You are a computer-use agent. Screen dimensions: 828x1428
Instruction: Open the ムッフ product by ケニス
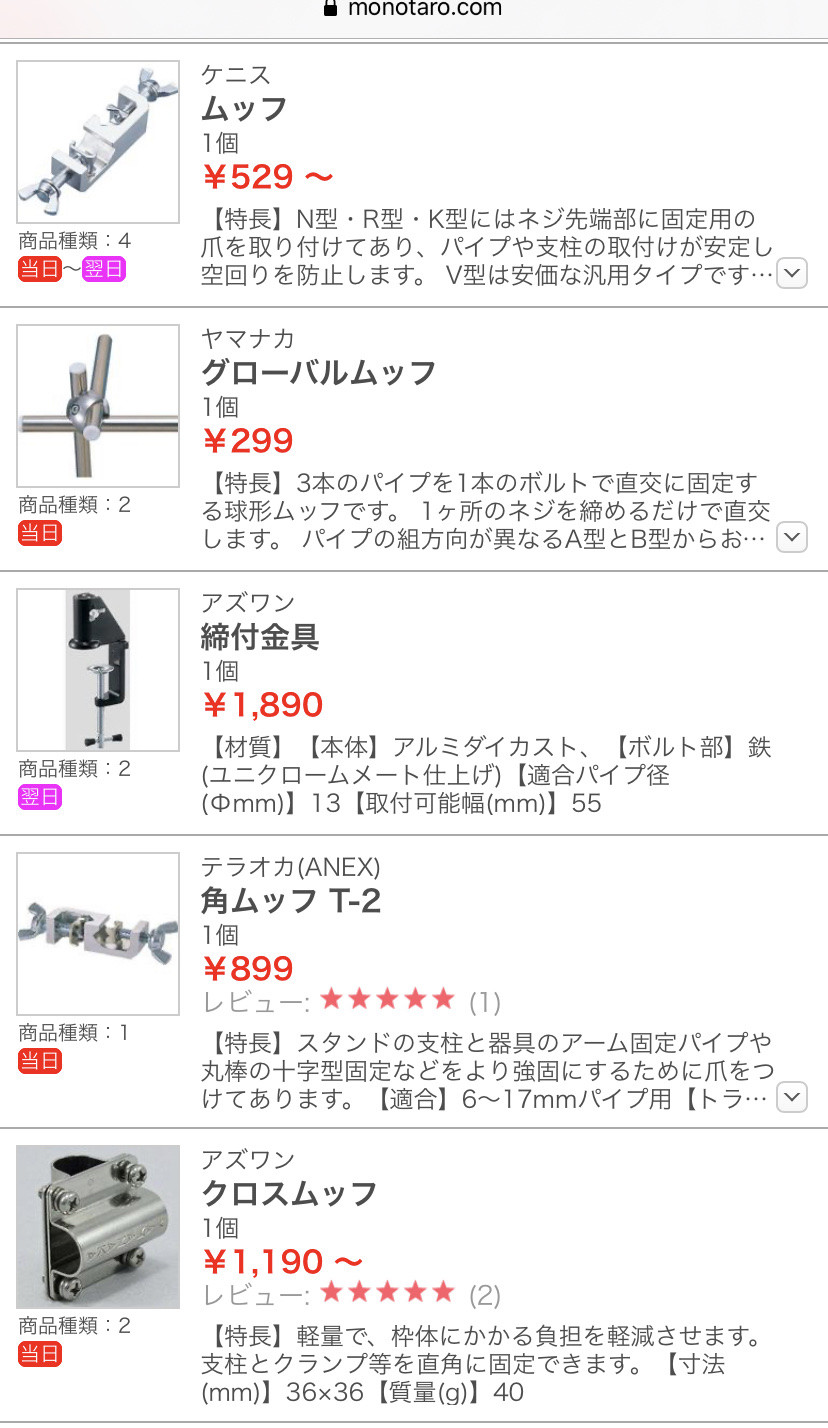click(x=245, y=108)
